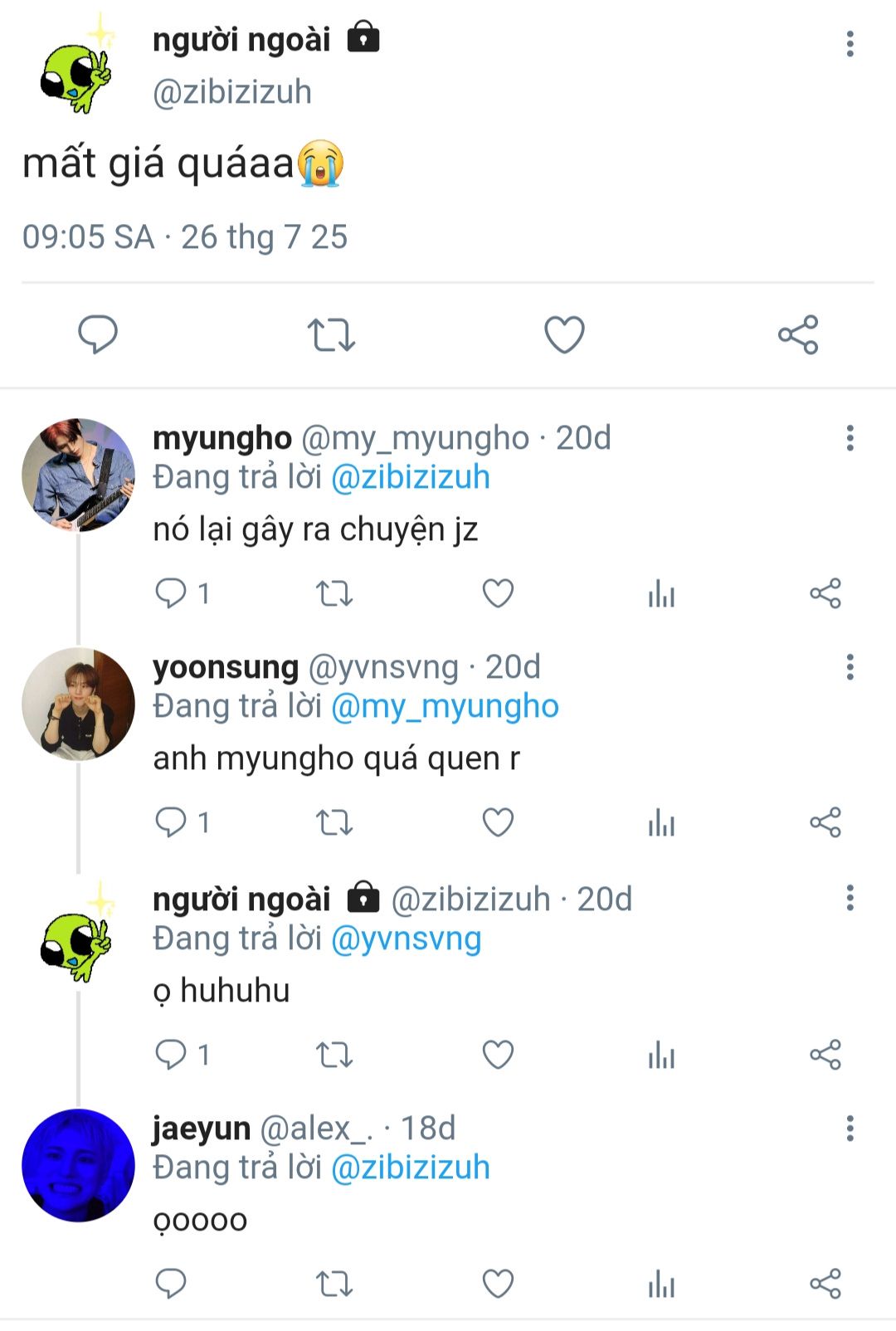Like myungho's reply "nó lại gây ra chuyện jz"
896x1331 pixels.
pos(498,593)
